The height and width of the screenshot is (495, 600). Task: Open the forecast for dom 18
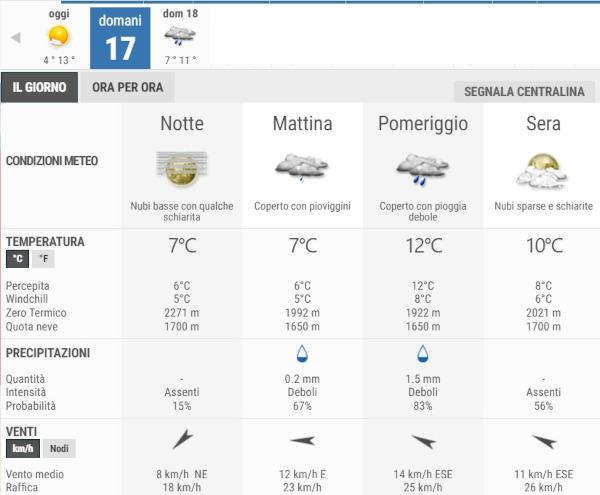pyautogui.click(x=180, y=37)
